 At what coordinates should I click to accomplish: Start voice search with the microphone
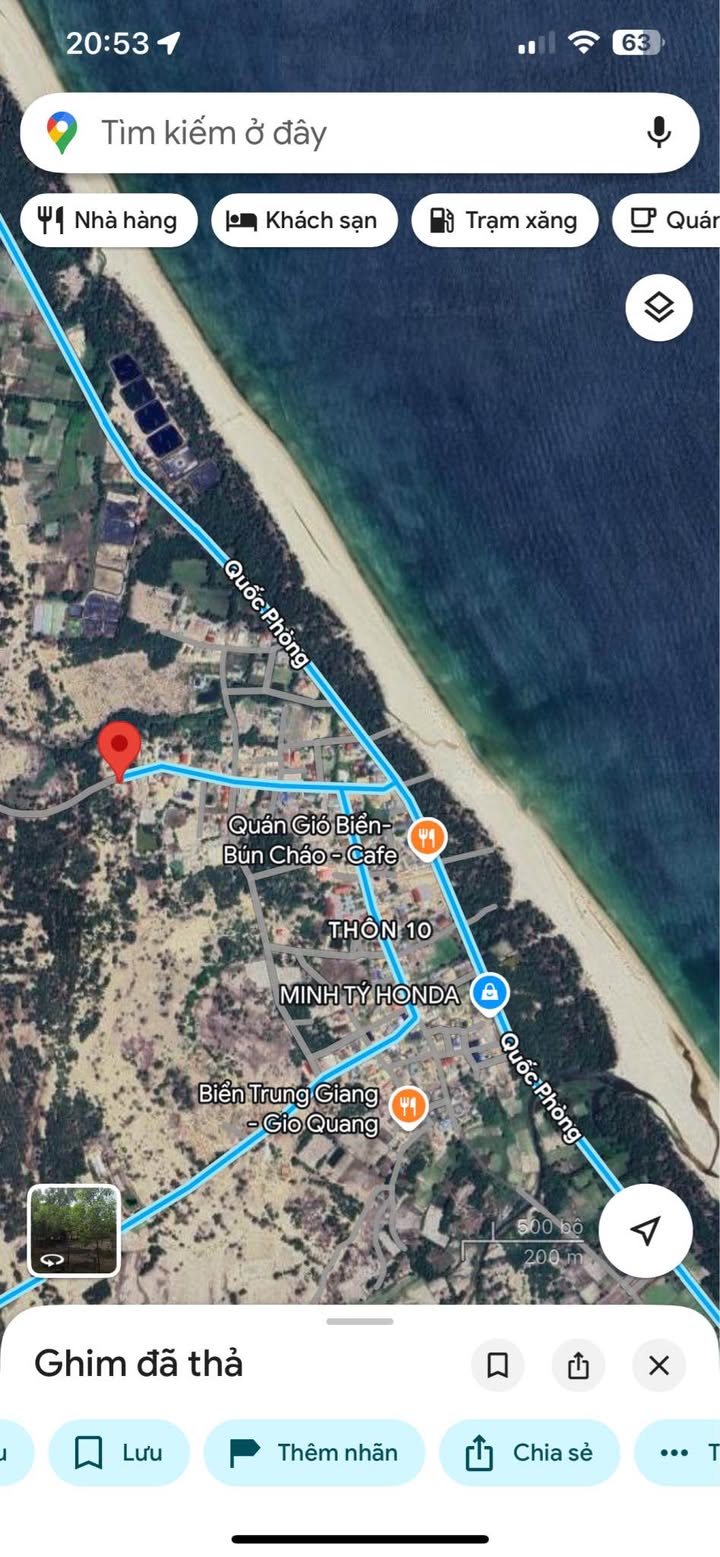click(x=658, y=133)
